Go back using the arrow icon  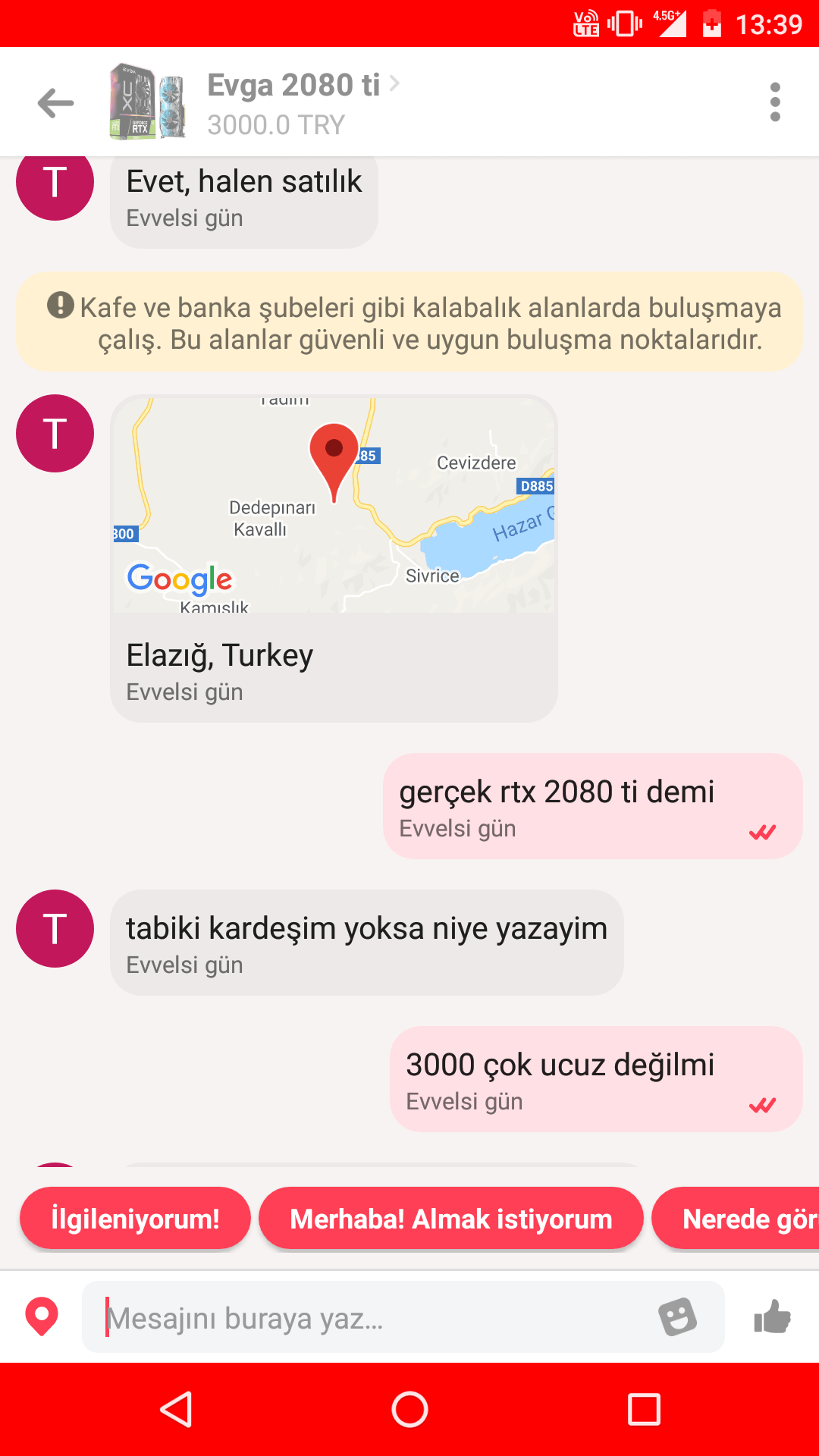point(56,103)
